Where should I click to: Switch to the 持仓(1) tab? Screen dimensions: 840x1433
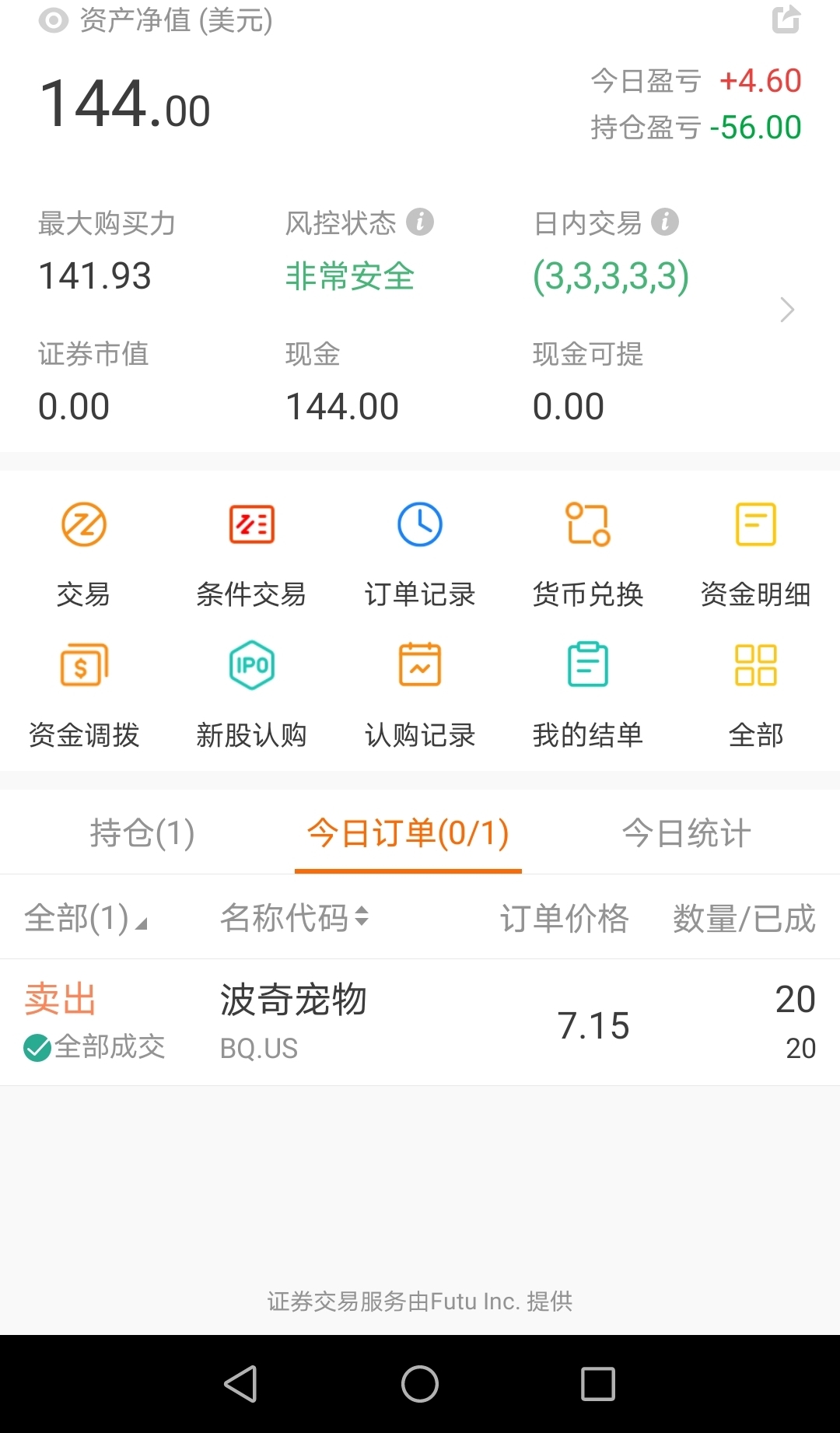pyautogui.click(x=142, y=833)
